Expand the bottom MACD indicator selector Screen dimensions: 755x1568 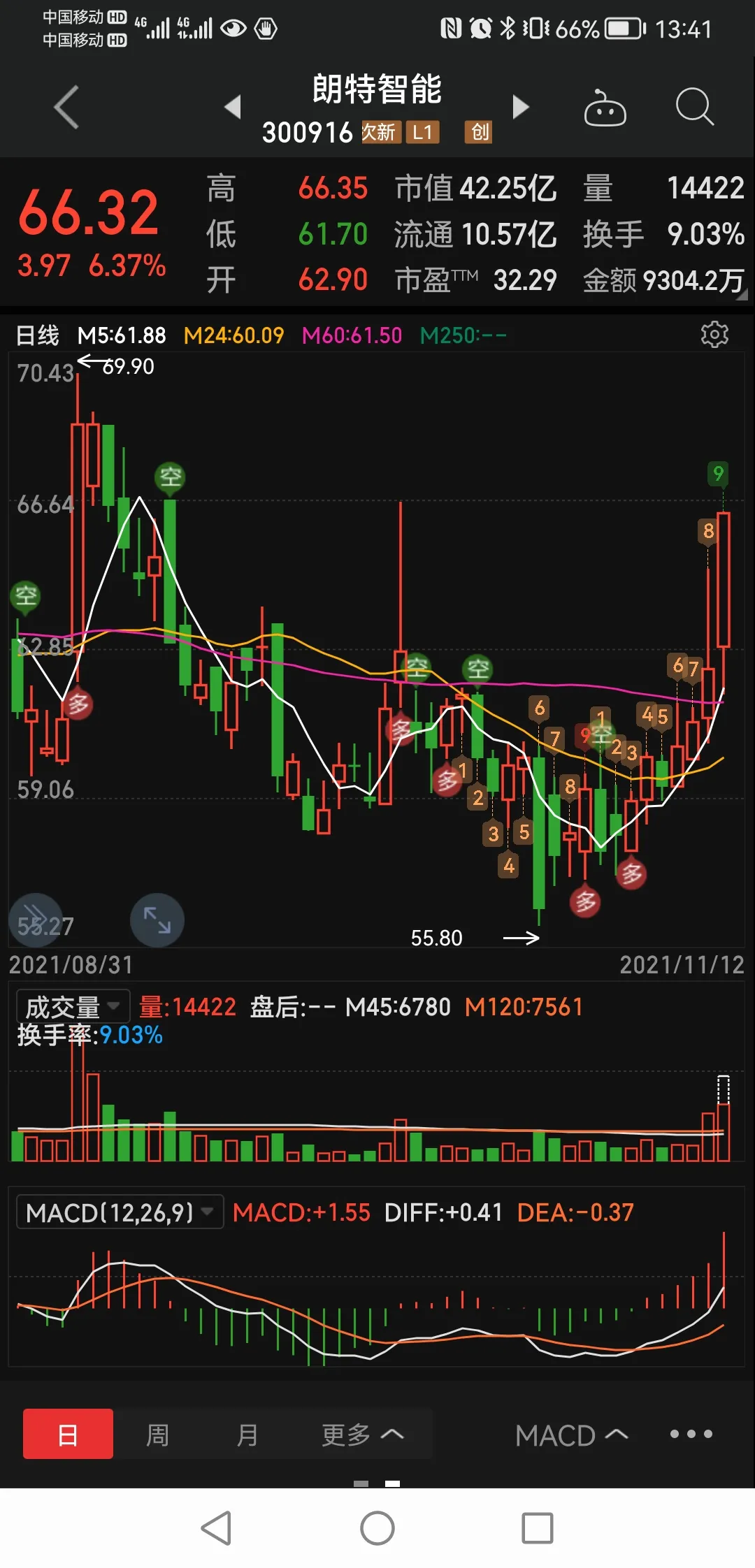pos(571,1435)
